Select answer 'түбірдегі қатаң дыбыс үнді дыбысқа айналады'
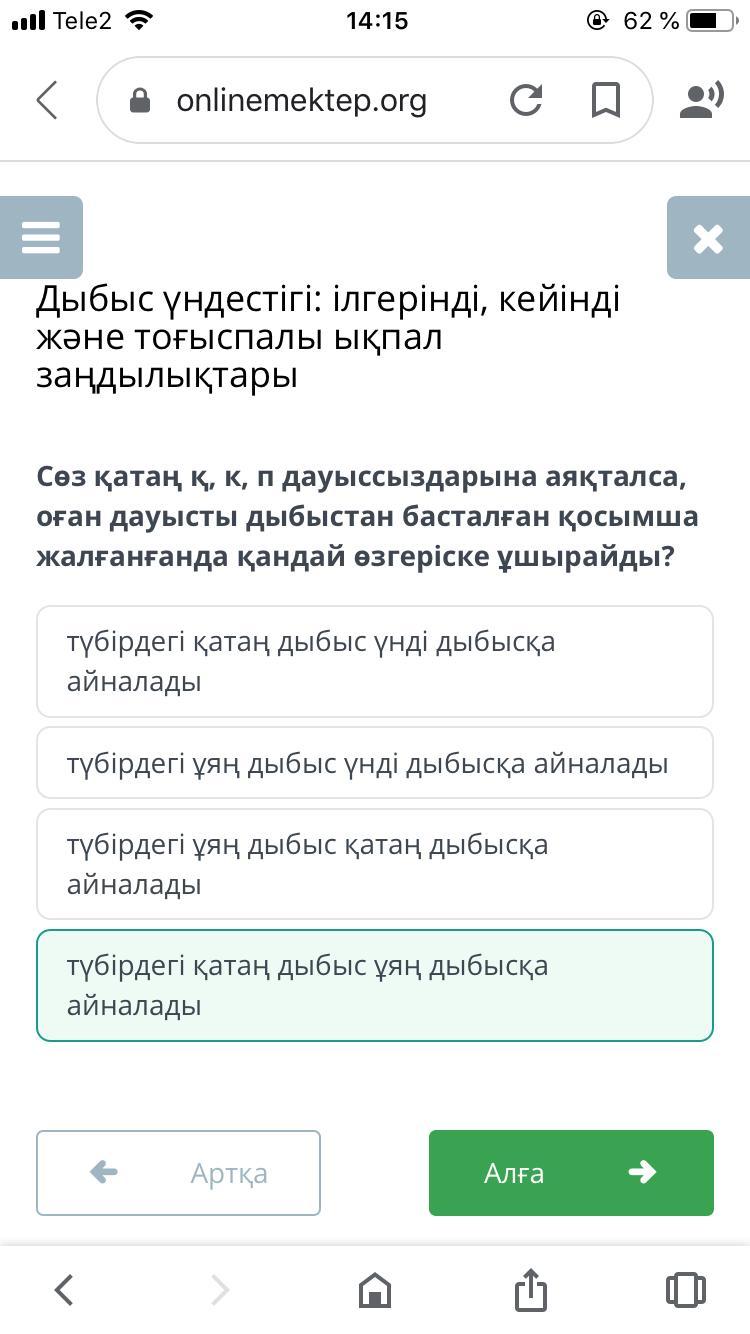The image size is (750, 1334). pos(375,661)
